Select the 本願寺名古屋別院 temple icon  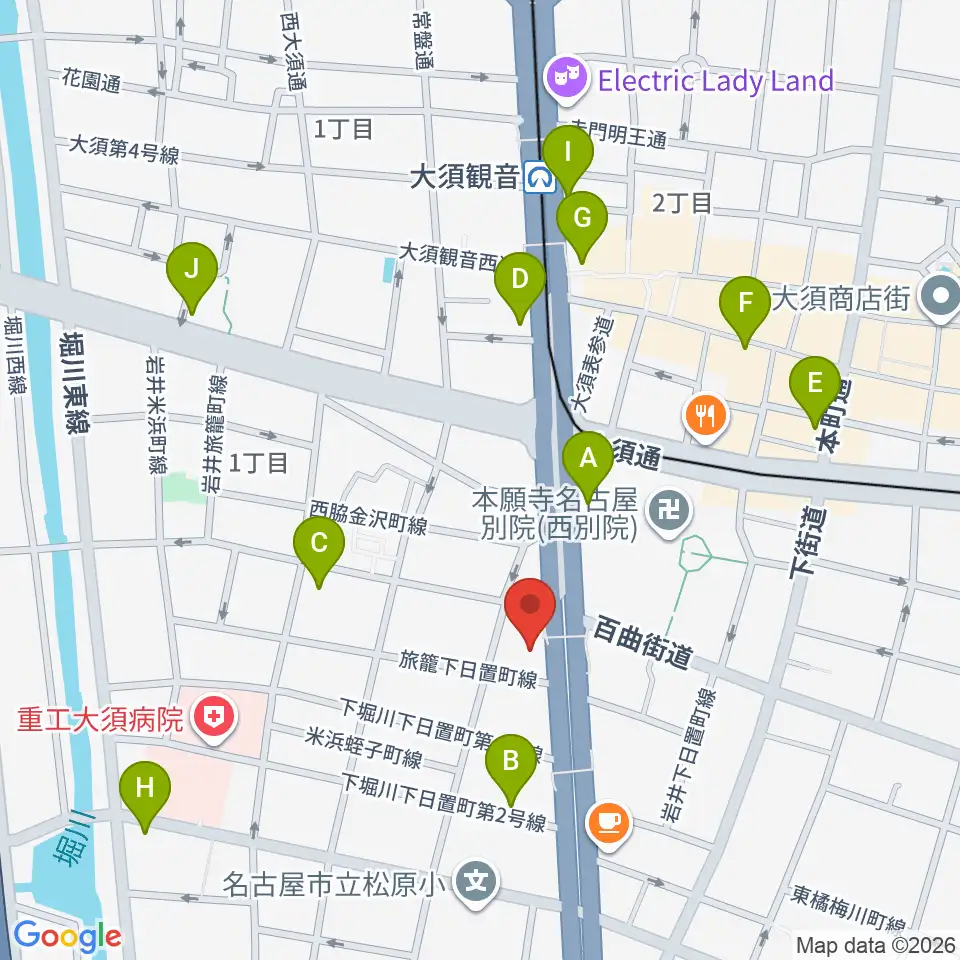point(669,512)
